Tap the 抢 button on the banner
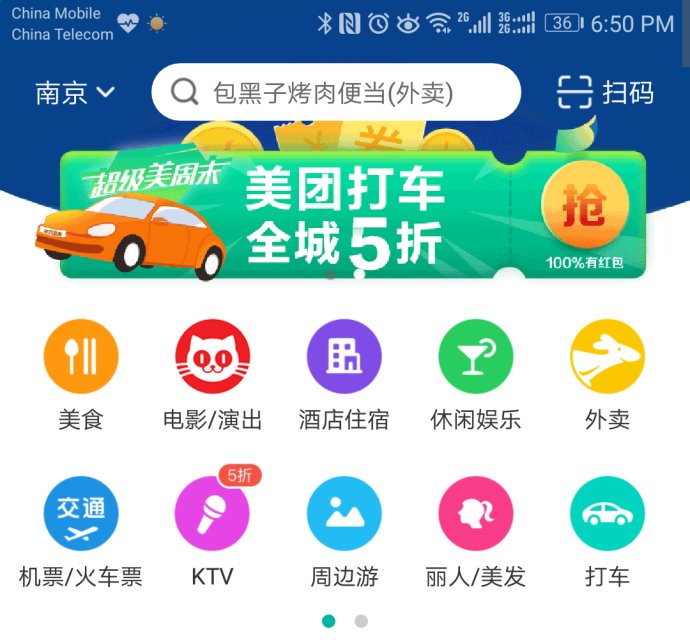 point(585,208)
